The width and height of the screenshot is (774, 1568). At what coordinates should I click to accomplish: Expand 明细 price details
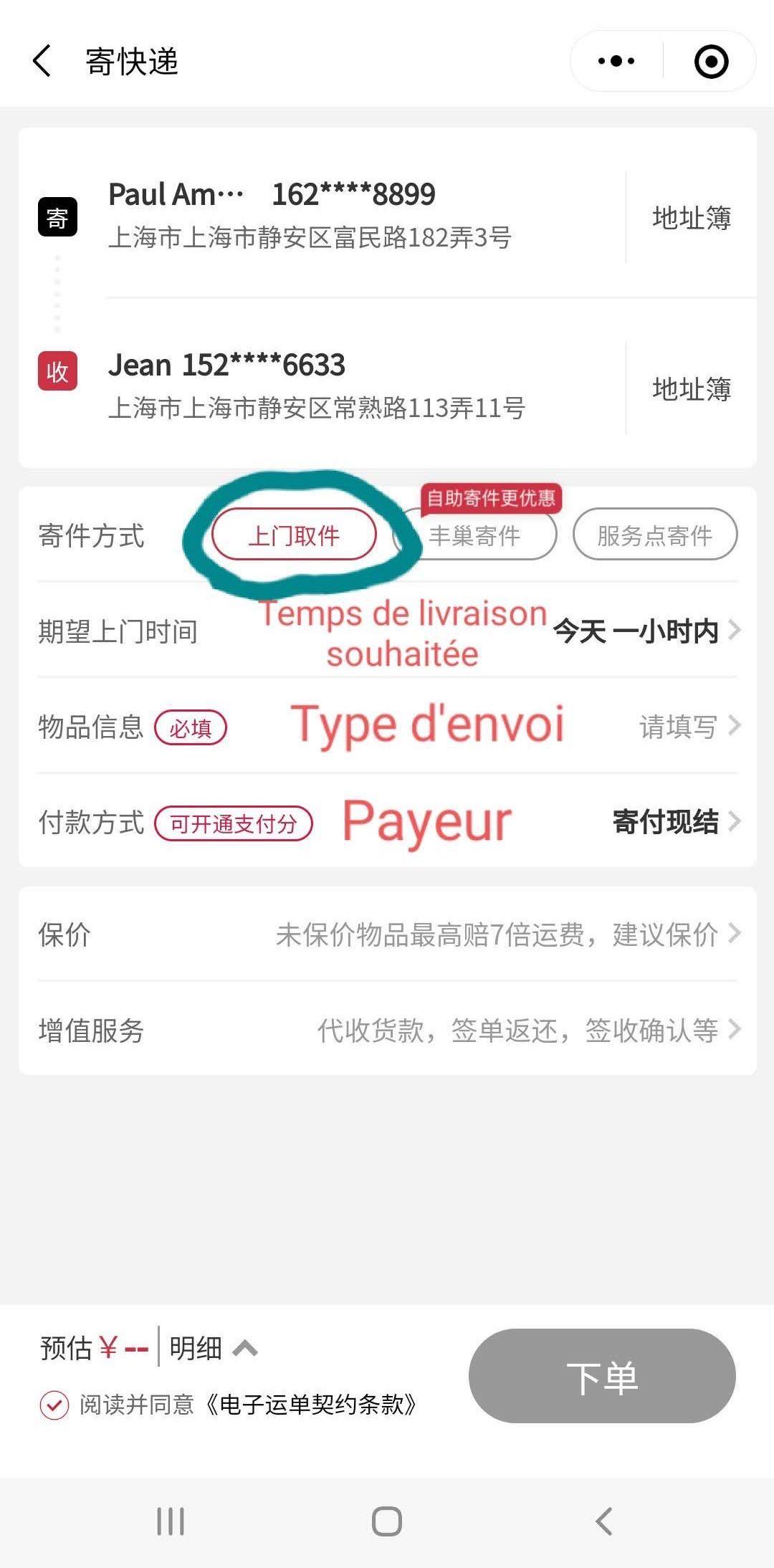tap(213, 1348)
